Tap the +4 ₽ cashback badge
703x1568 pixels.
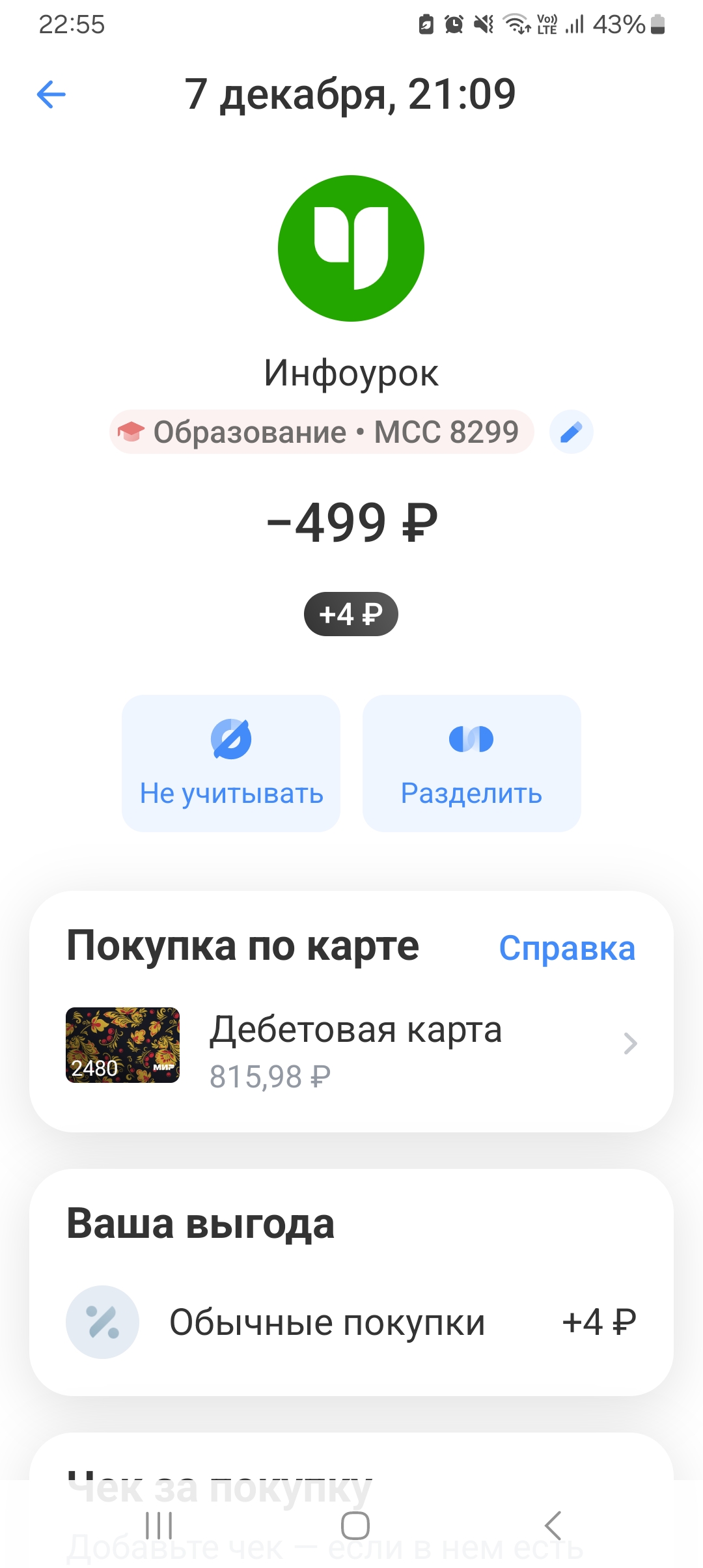pos(351,614)
